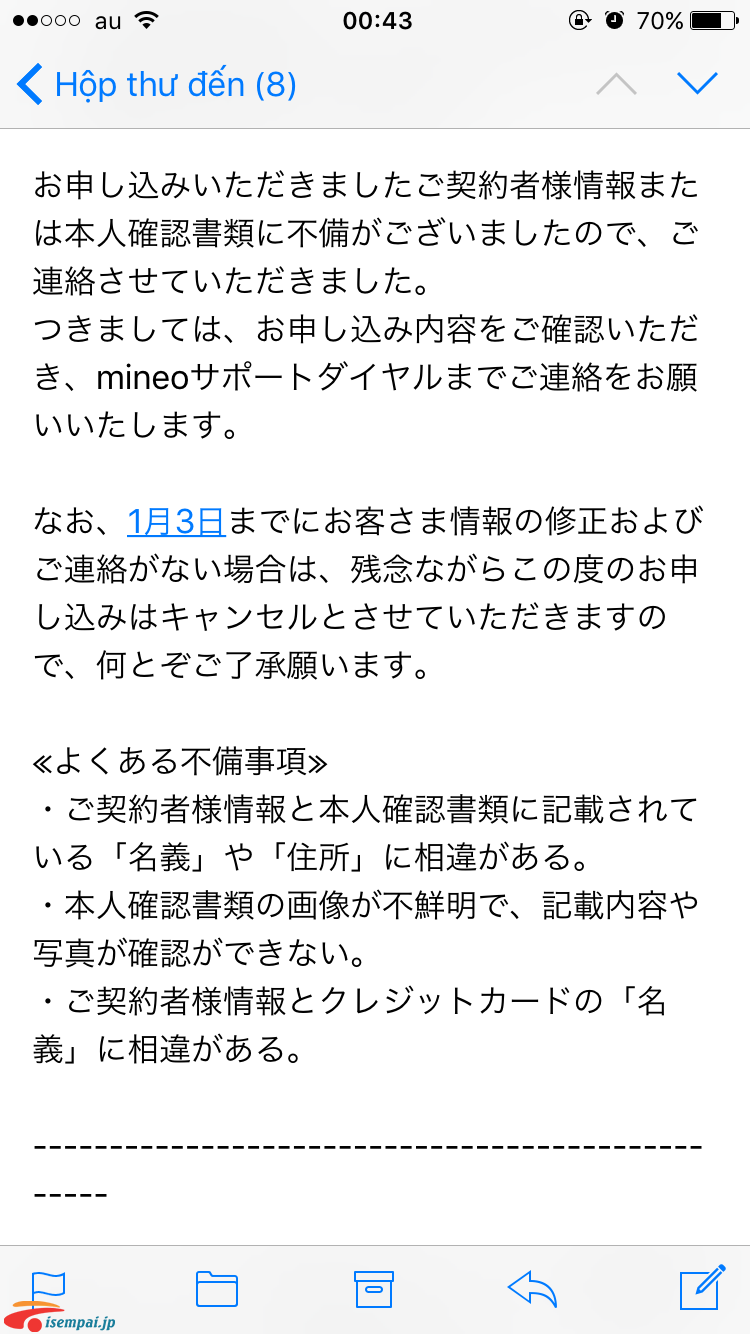
Task: Move the email to a folder
Action: point(217,1288)
